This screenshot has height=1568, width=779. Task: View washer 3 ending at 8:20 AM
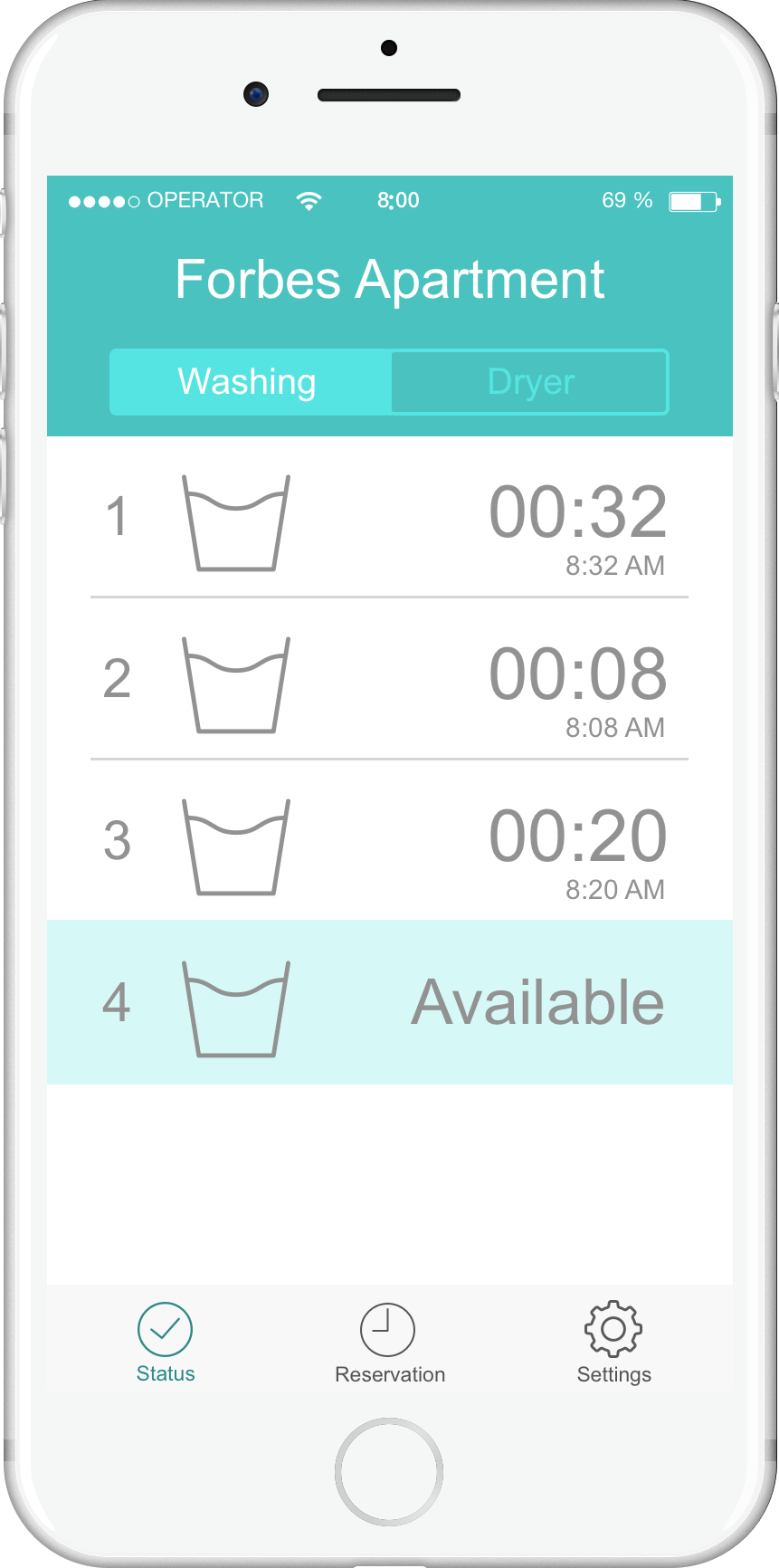(389, 844)
